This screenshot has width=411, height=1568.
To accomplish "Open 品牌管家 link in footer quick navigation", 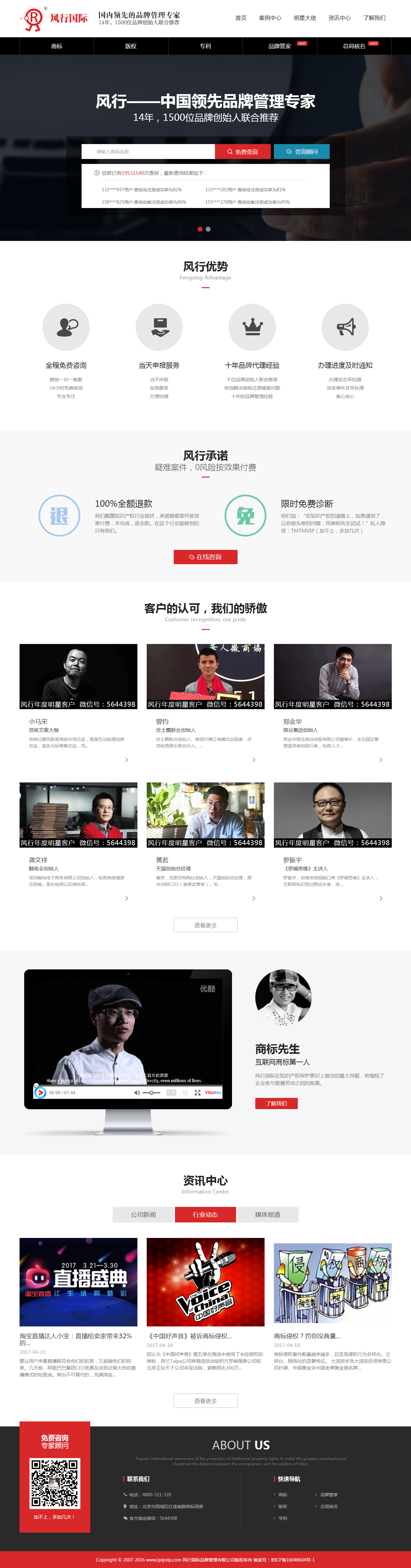I will click(x=329, y=1494).
